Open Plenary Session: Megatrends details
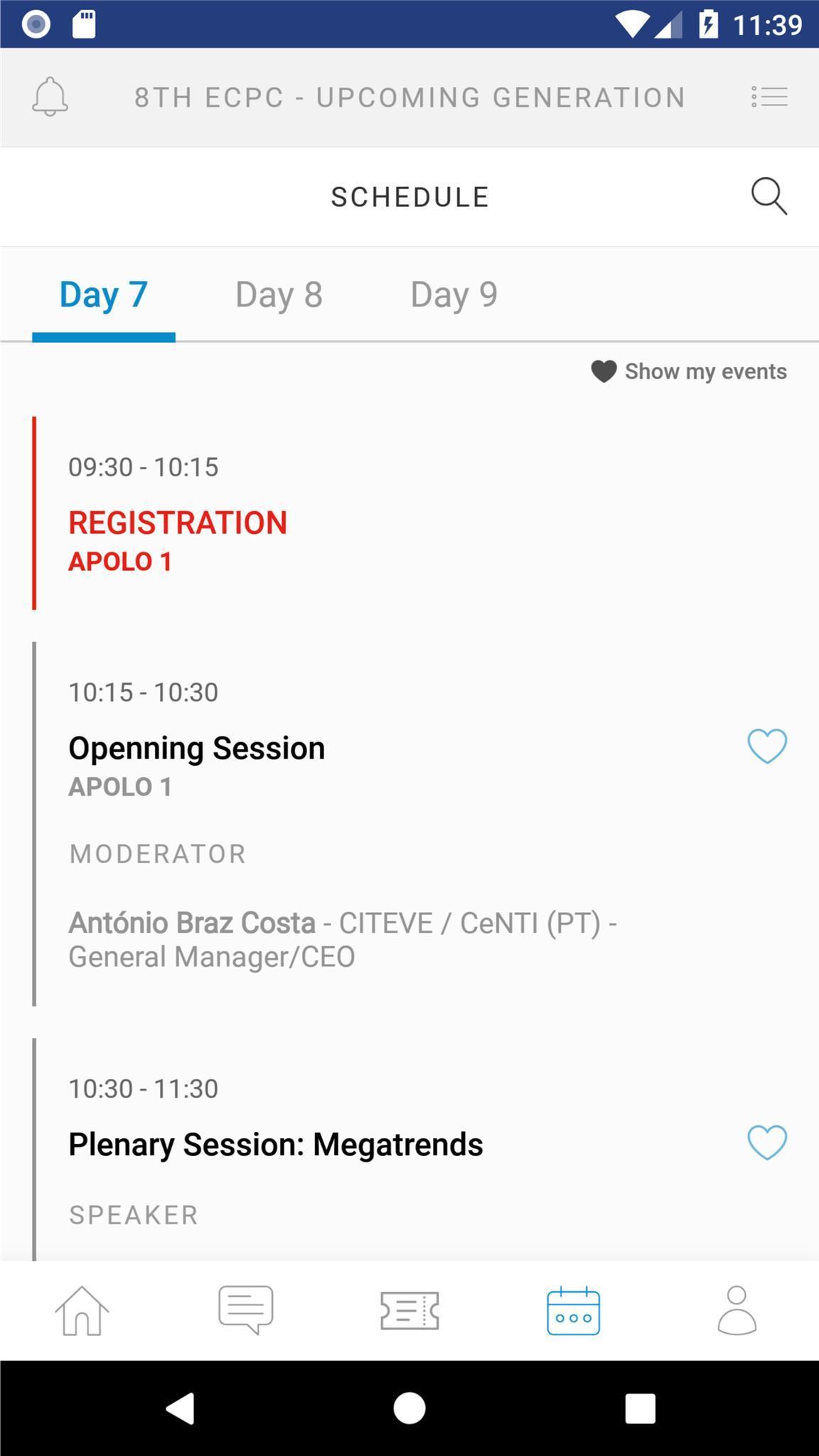 click(276, 1145)
